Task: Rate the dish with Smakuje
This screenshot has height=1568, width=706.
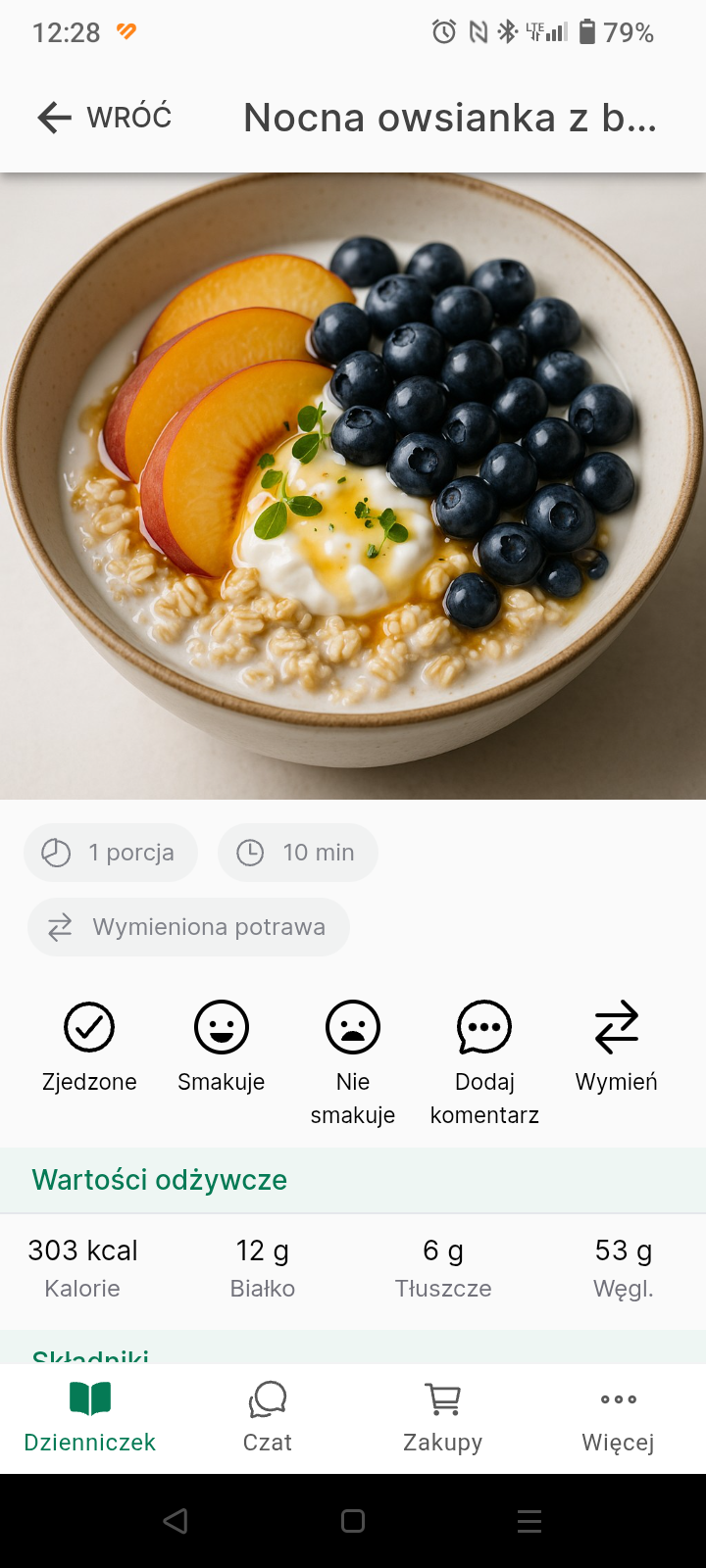Action: (x=221, y=1047)
